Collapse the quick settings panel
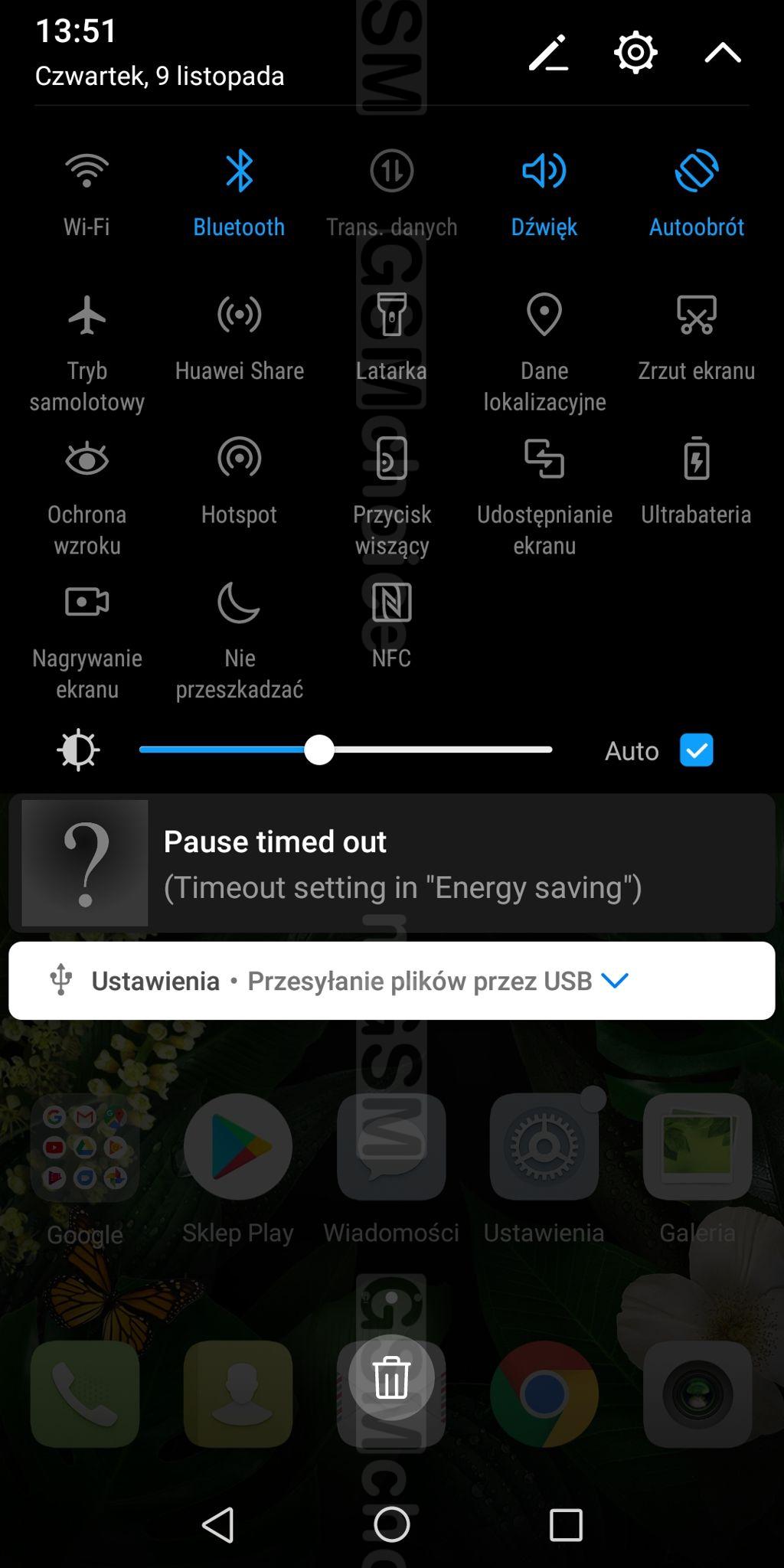Image resolution: width=784 pixels, height=1568 pixels. (722, 53)
